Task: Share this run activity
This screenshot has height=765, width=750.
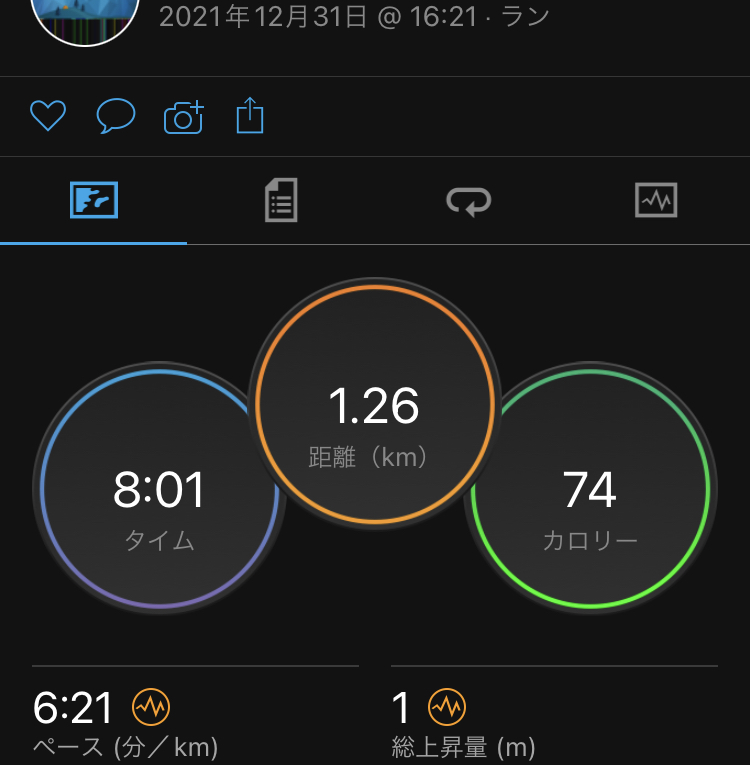Action: [x=250, y=116]
